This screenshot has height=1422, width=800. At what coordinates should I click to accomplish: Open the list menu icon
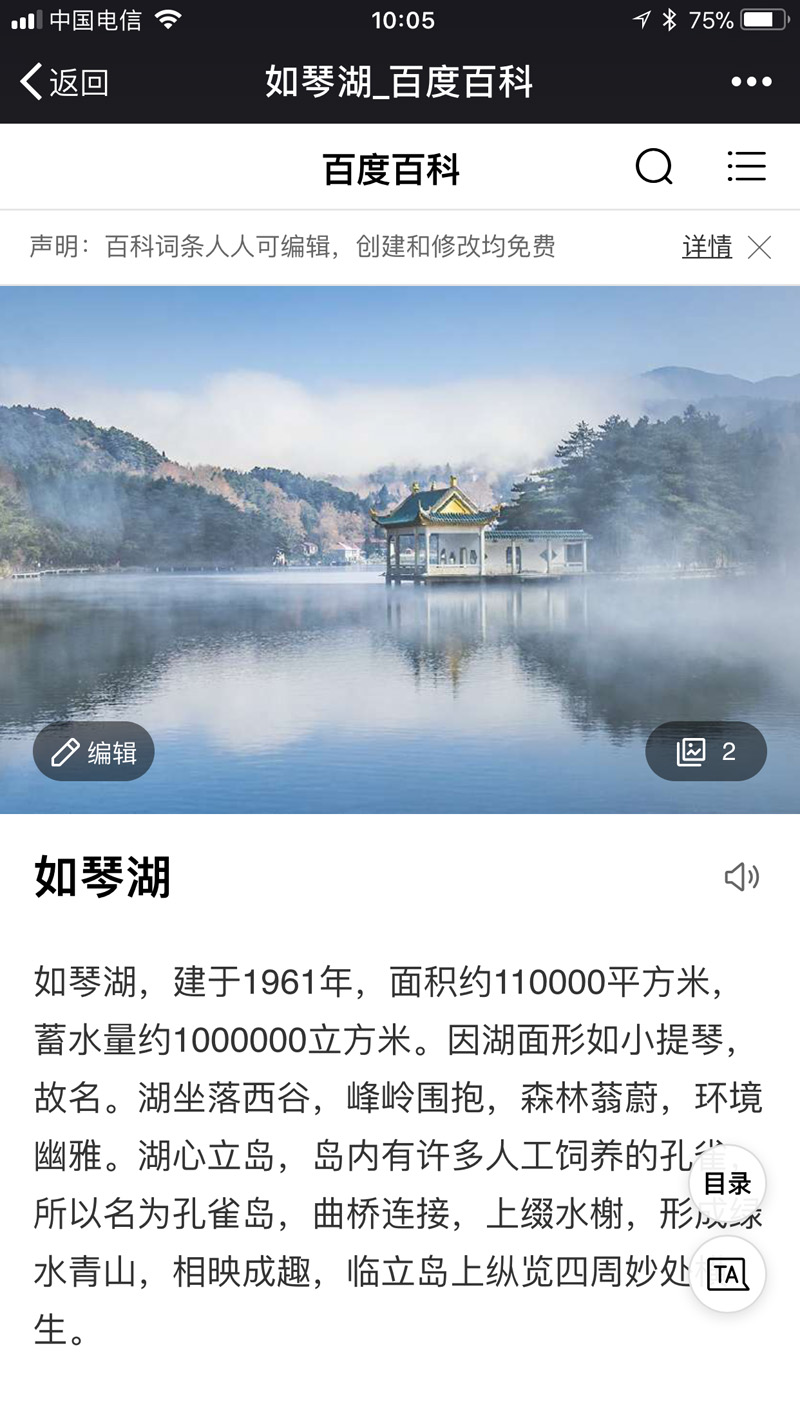tap(746, 167)
